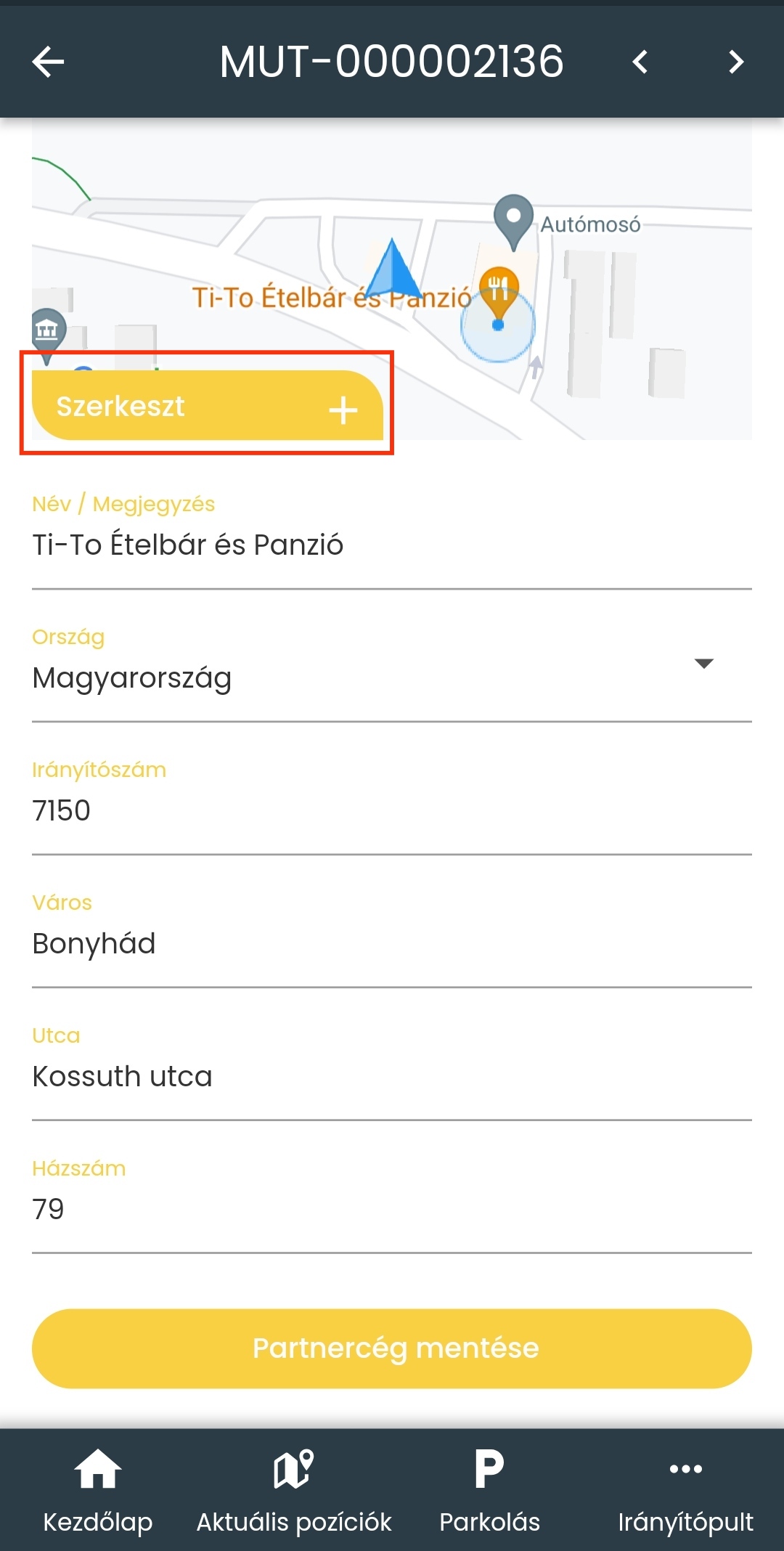
Task: Go to the next record chevron
Action: tap(736, 62)
